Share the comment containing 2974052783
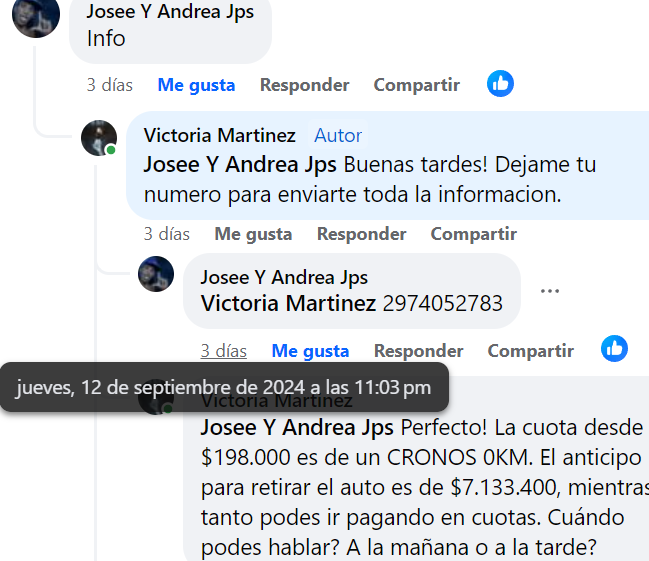The image size is (649, 561). 530,351
